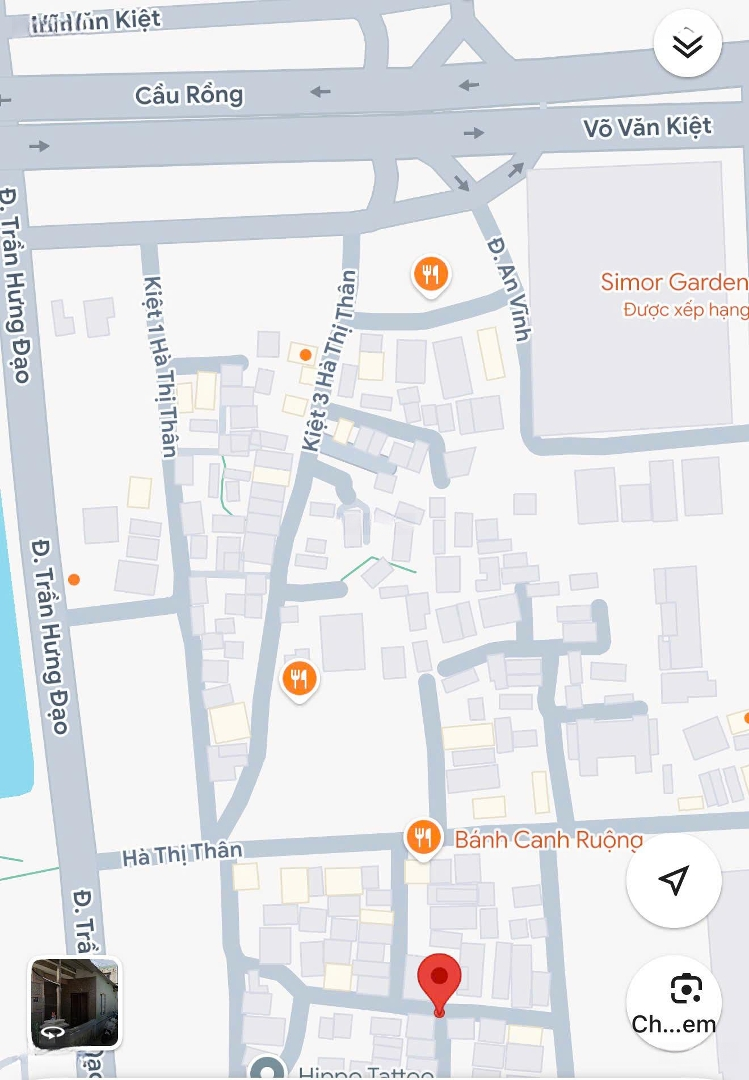Open Hippo Tattoo place marker
The height and width of the screenshot is (1080, 749).
pos(267,1070)
